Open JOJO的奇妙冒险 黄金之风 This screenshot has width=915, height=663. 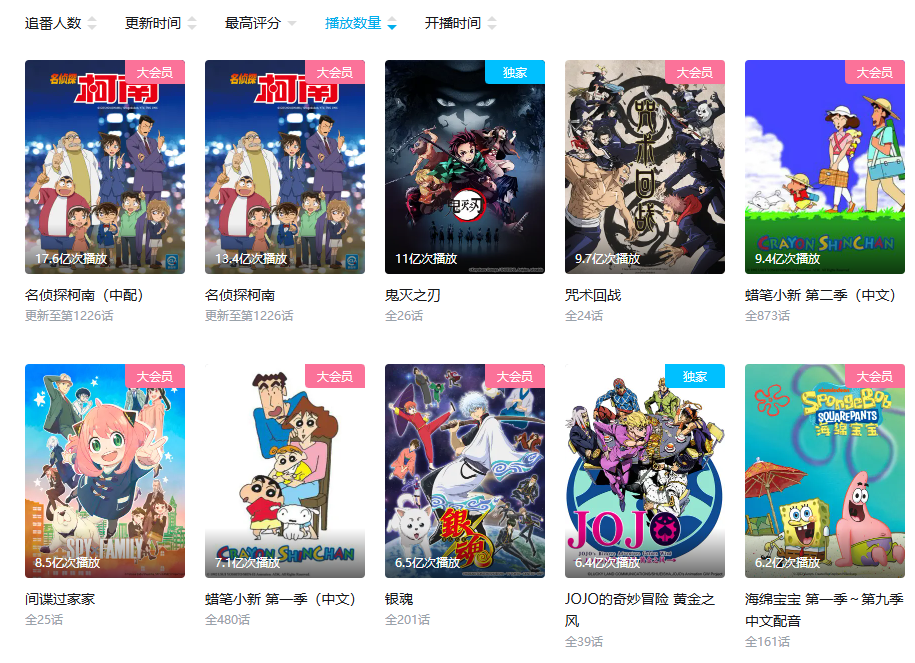[645, 471]
